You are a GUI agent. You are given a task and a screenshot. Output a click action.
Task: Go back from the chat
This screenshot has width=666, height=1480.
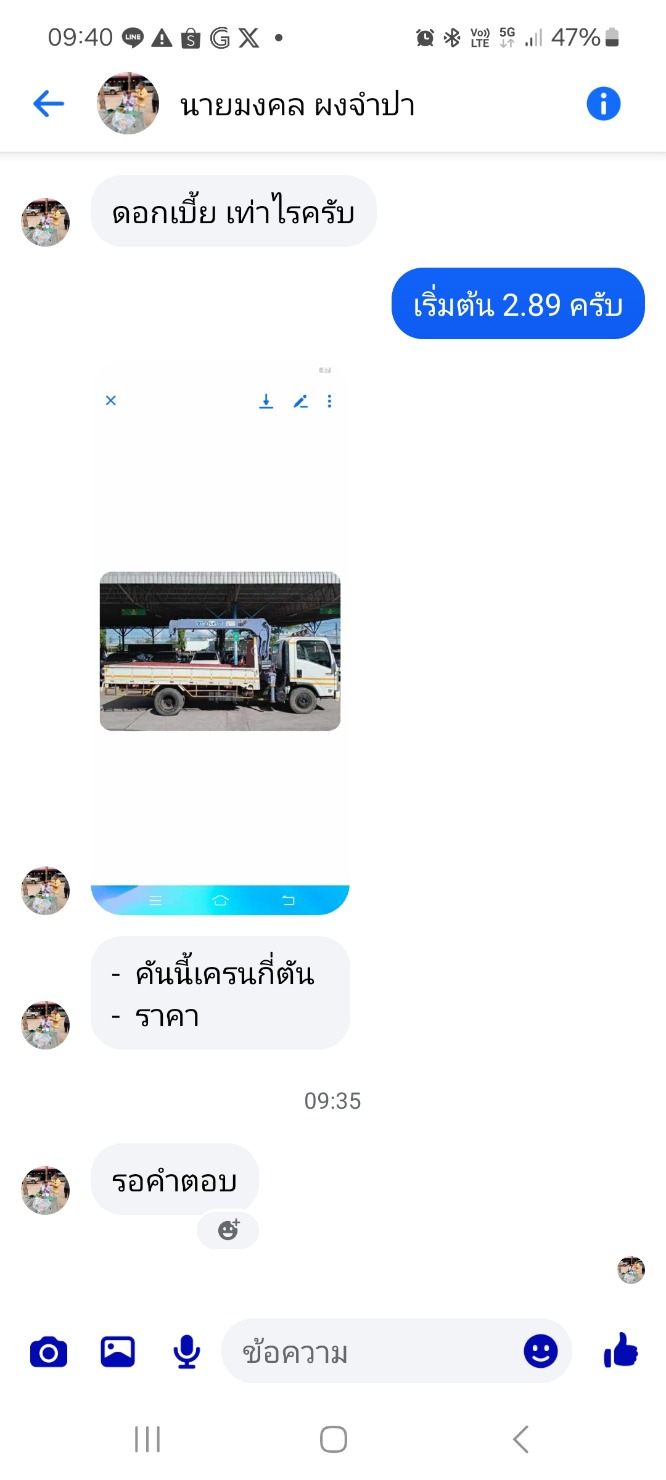(48, 103)
